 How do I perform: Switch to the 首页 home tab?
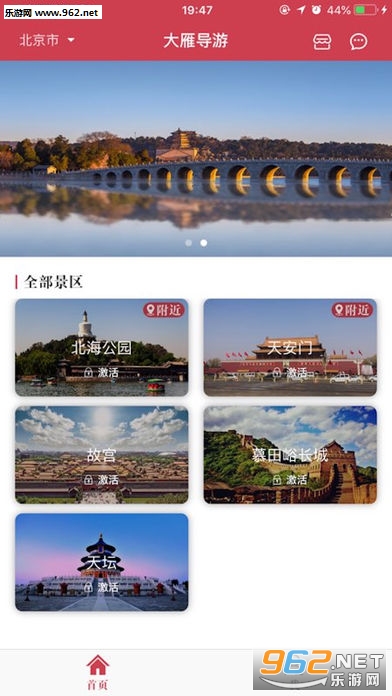(x=98, y=672)
